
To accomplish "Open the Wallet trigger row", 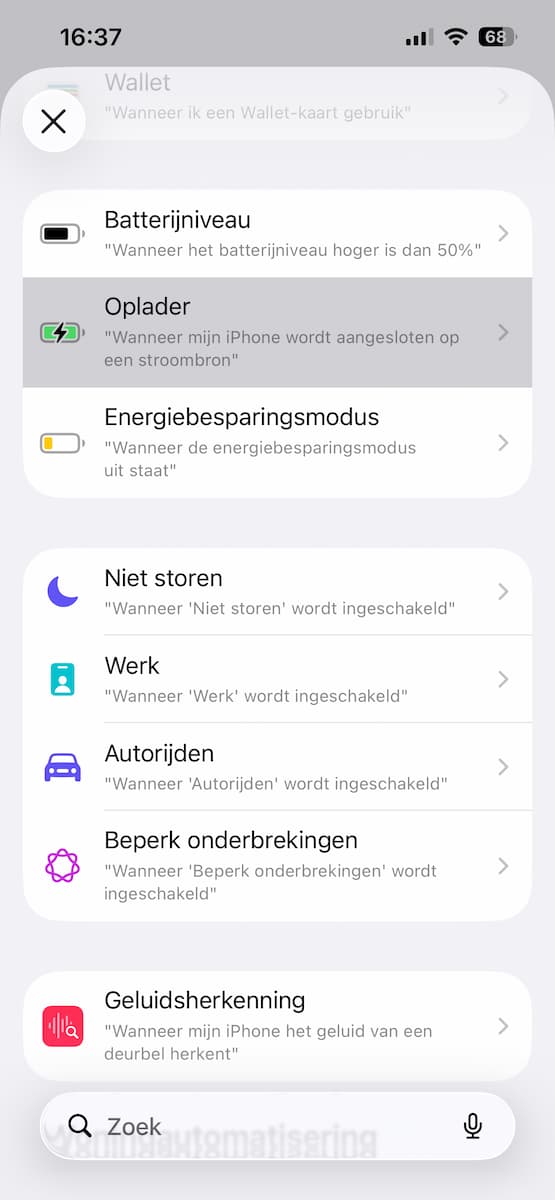I will click(x=277, y=98).
